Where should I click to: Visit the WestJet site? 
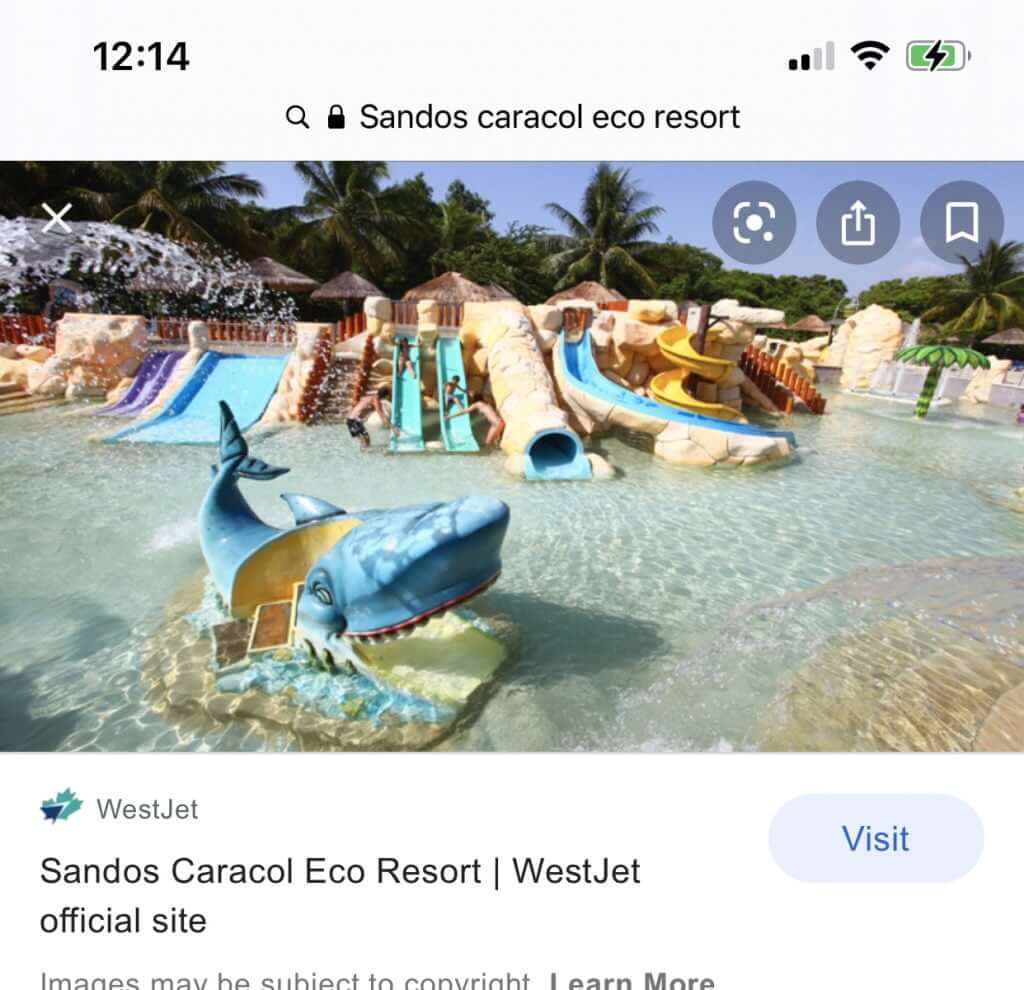(875, 838)
